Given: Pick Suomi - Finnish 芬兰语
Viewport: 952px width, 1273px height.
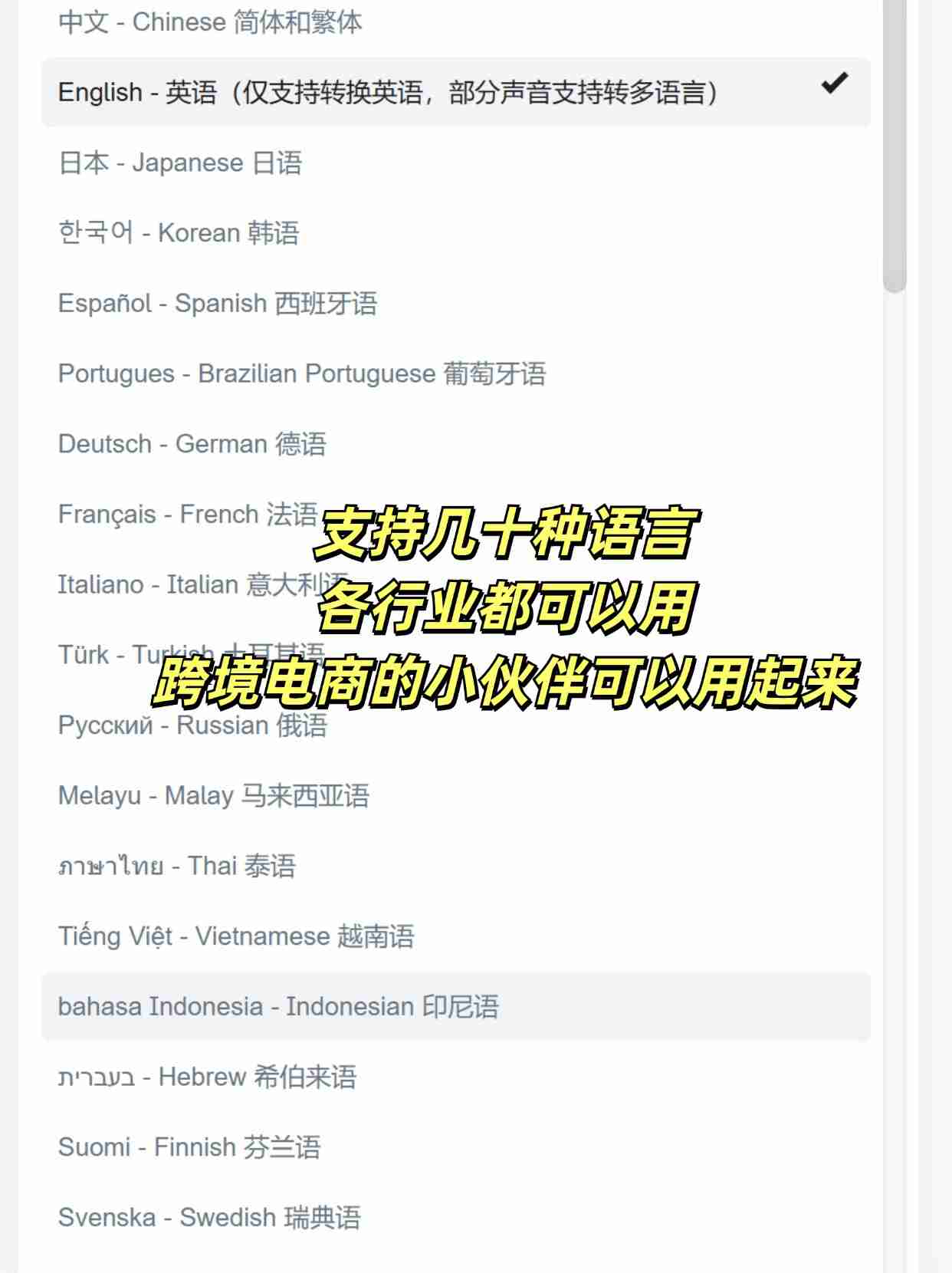Looking at the screenshot, I should coord(189,1146).
